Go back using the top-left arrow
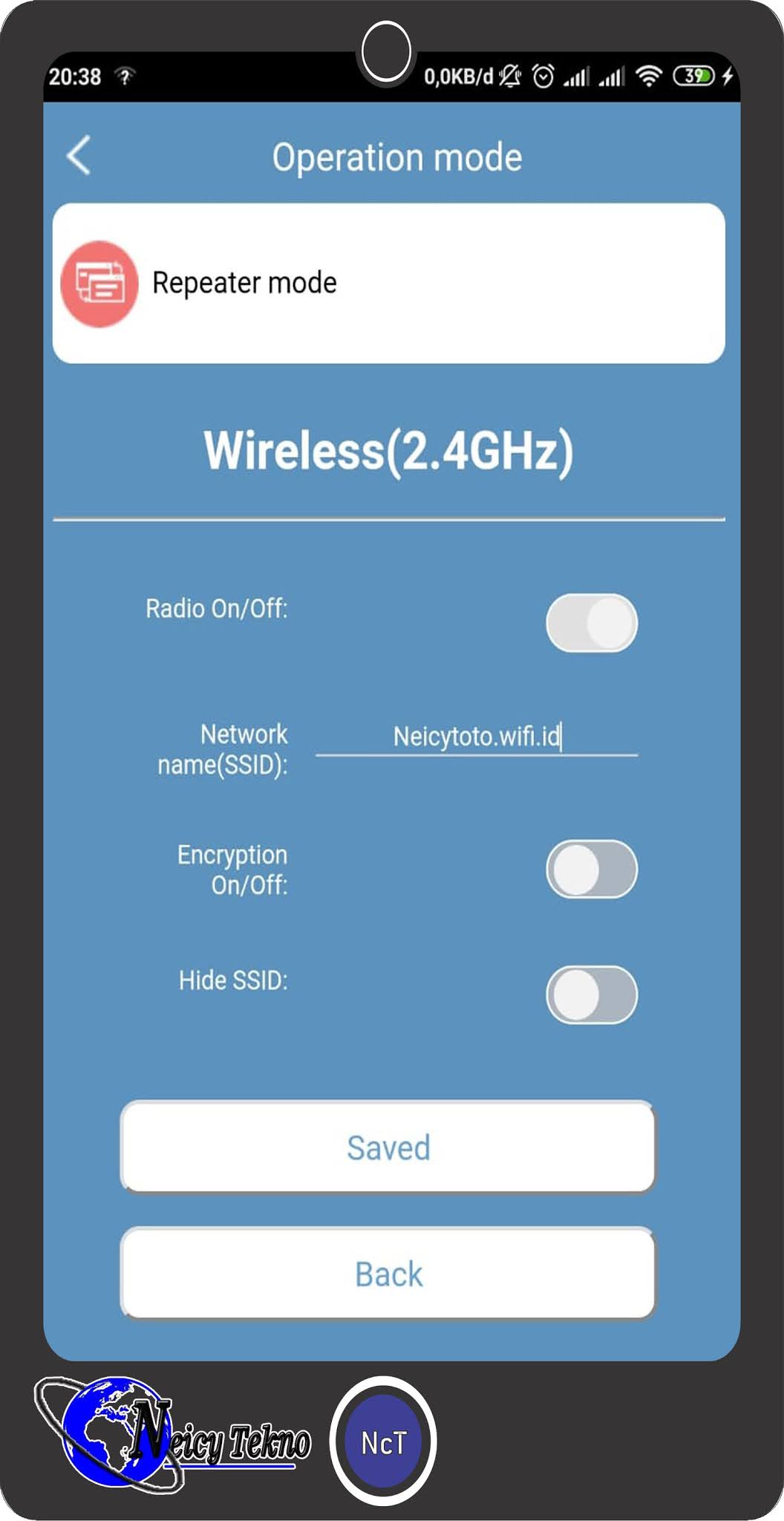 [79, 155]
